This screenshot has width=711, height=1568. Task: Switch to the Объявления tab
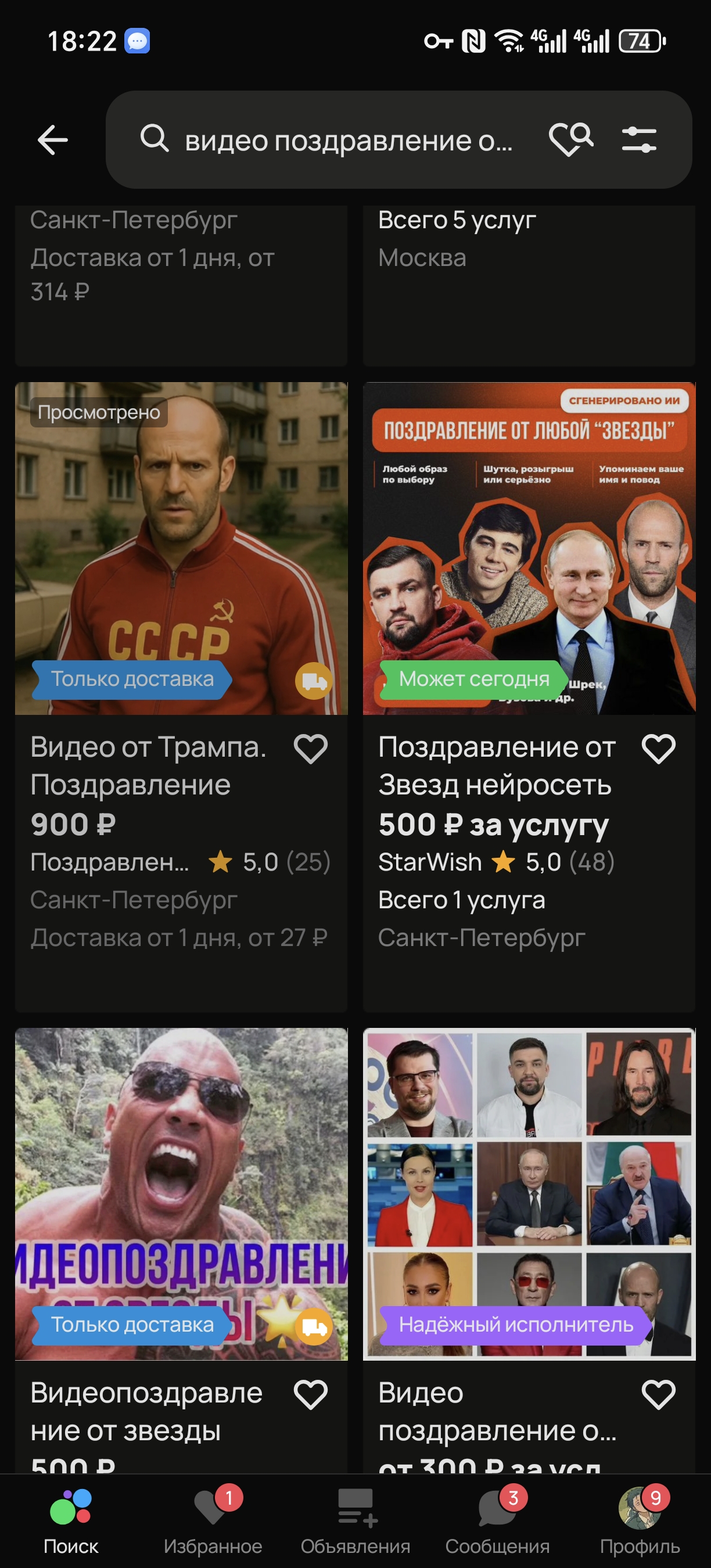coord(355,1522)
